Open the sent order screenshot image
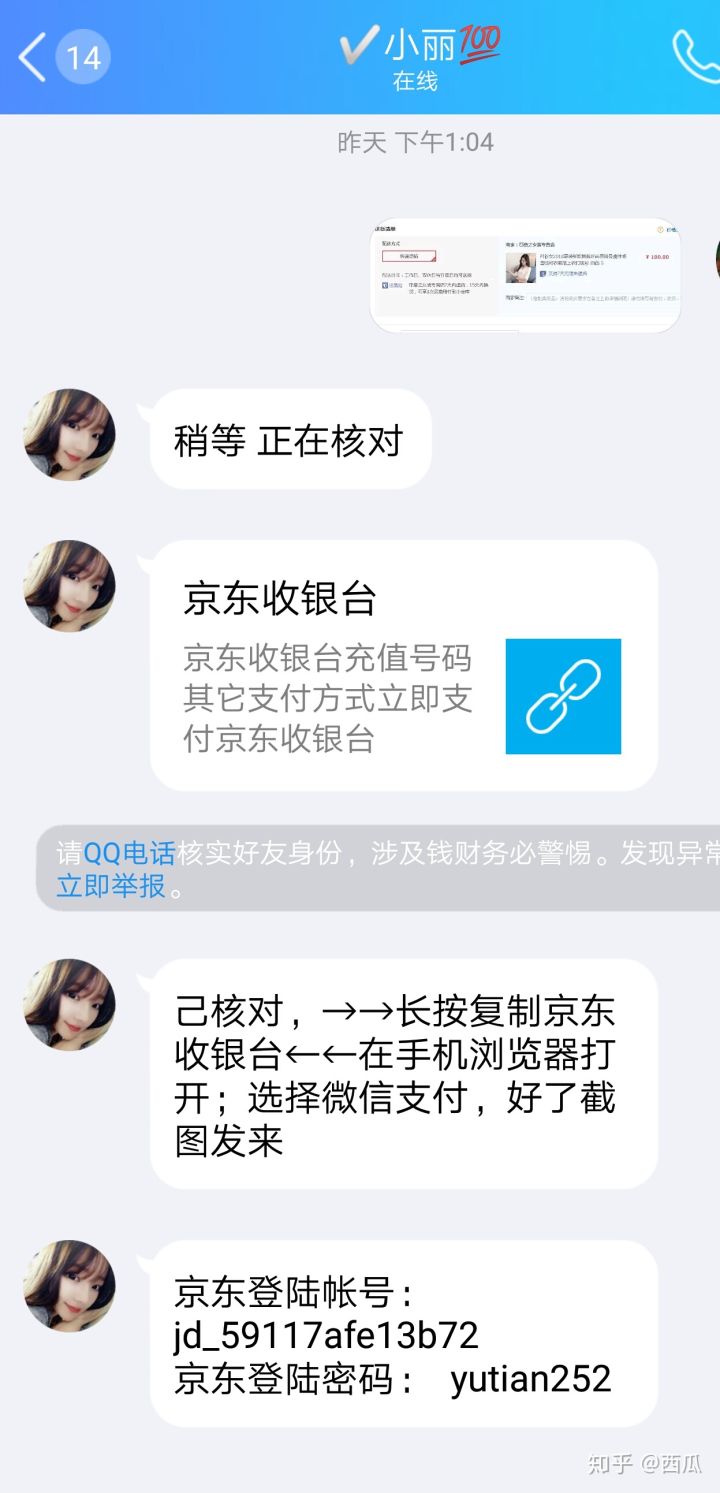This screenshot has height=1493, width=720. click(x=525, y=274)
